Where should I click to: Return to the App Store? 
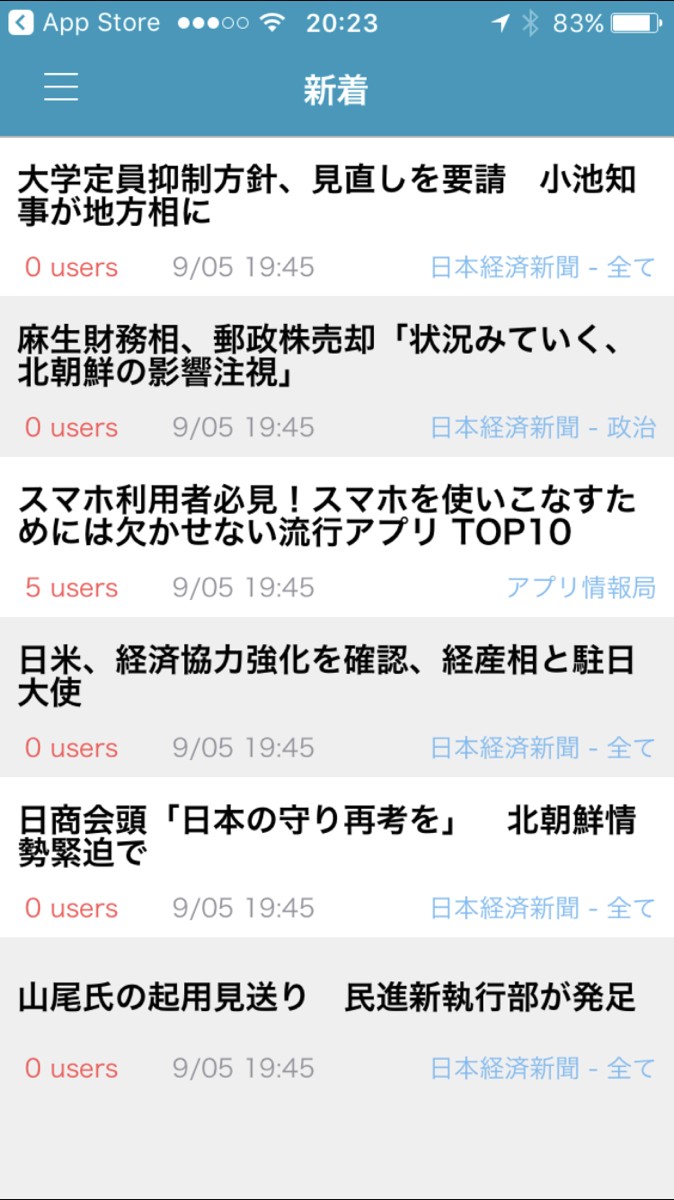pos(85,22)
